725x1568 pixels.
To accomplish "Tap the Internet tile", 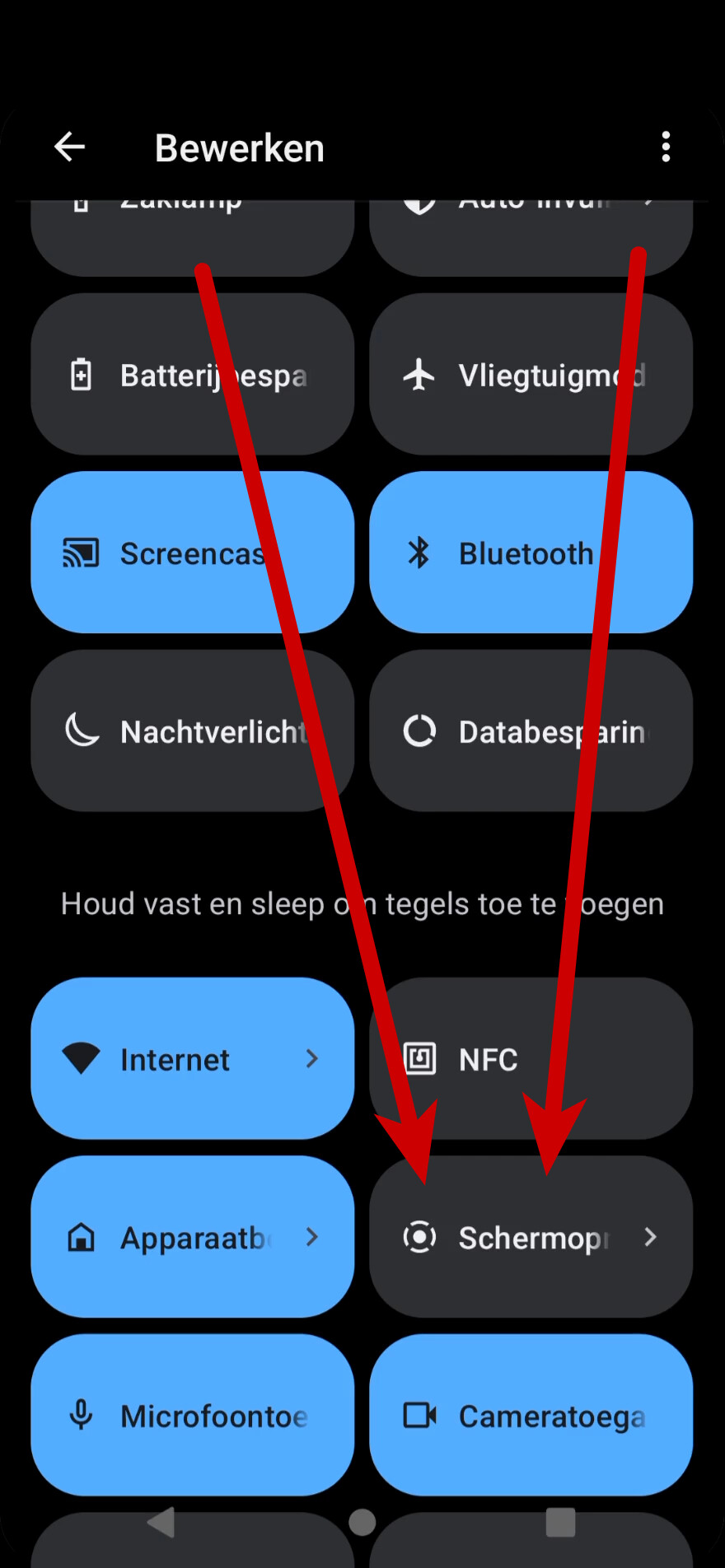I will tap(193, 1059).
